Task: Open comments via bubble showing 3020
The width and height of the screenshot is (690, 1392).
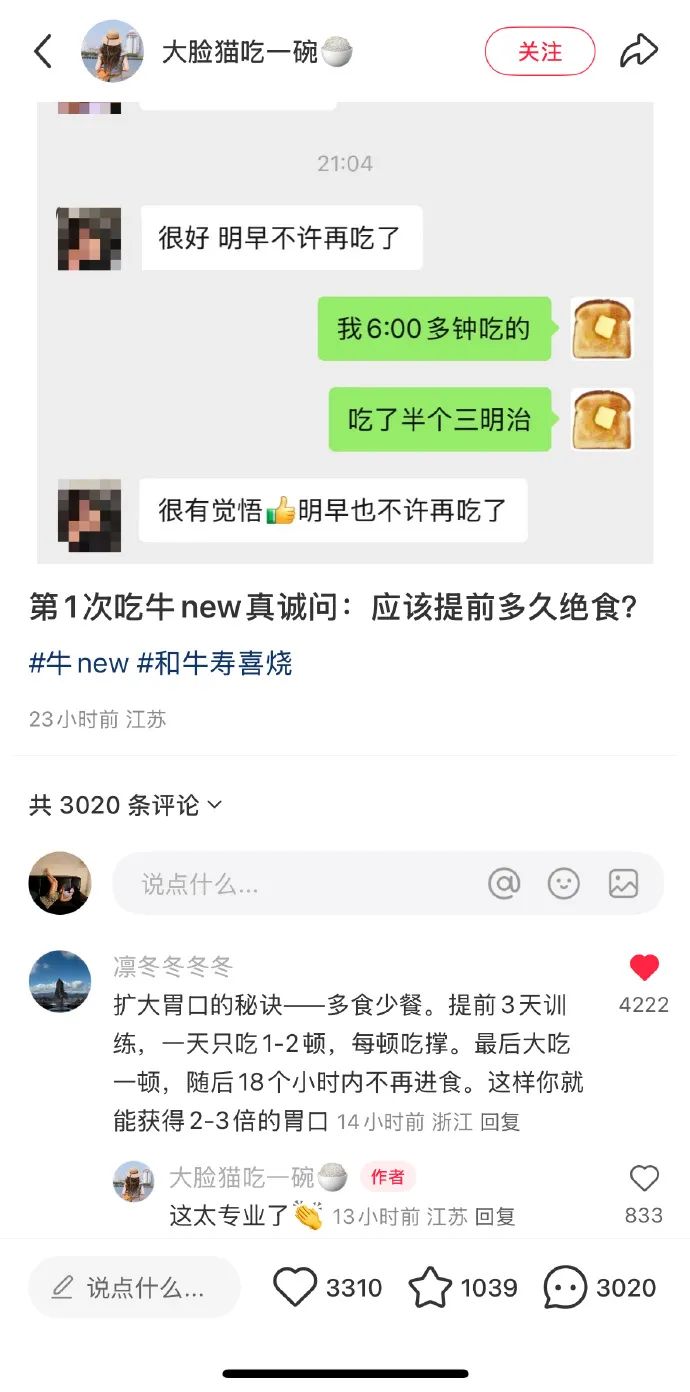Action: [x=565, y=1287]
